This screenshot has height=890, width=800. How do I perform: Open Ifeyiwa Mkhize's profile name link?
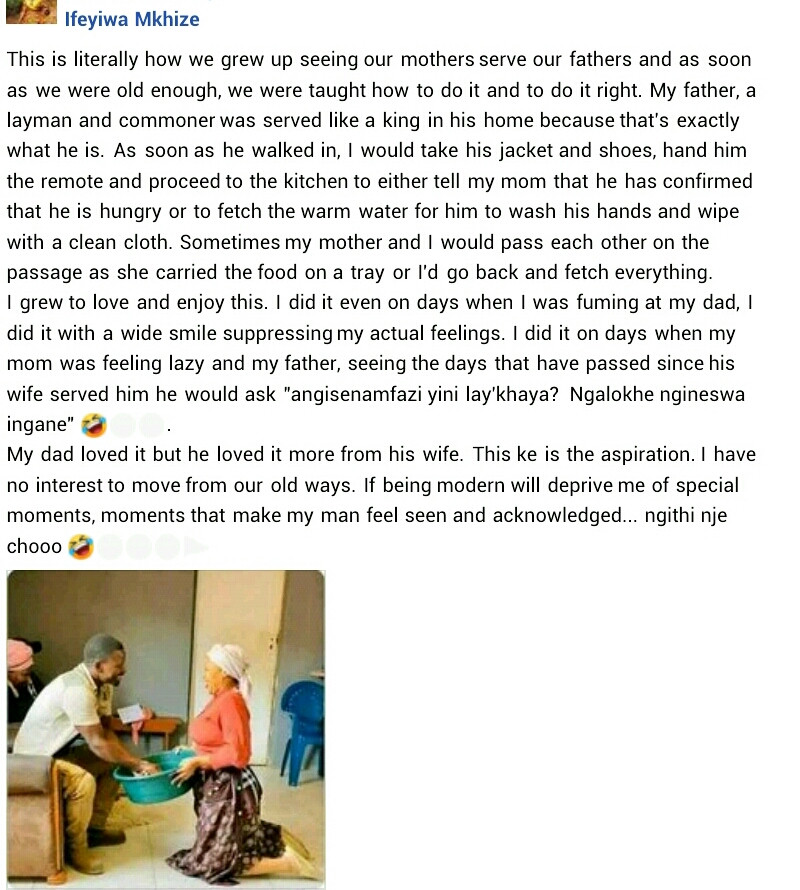tap(132, 18)
